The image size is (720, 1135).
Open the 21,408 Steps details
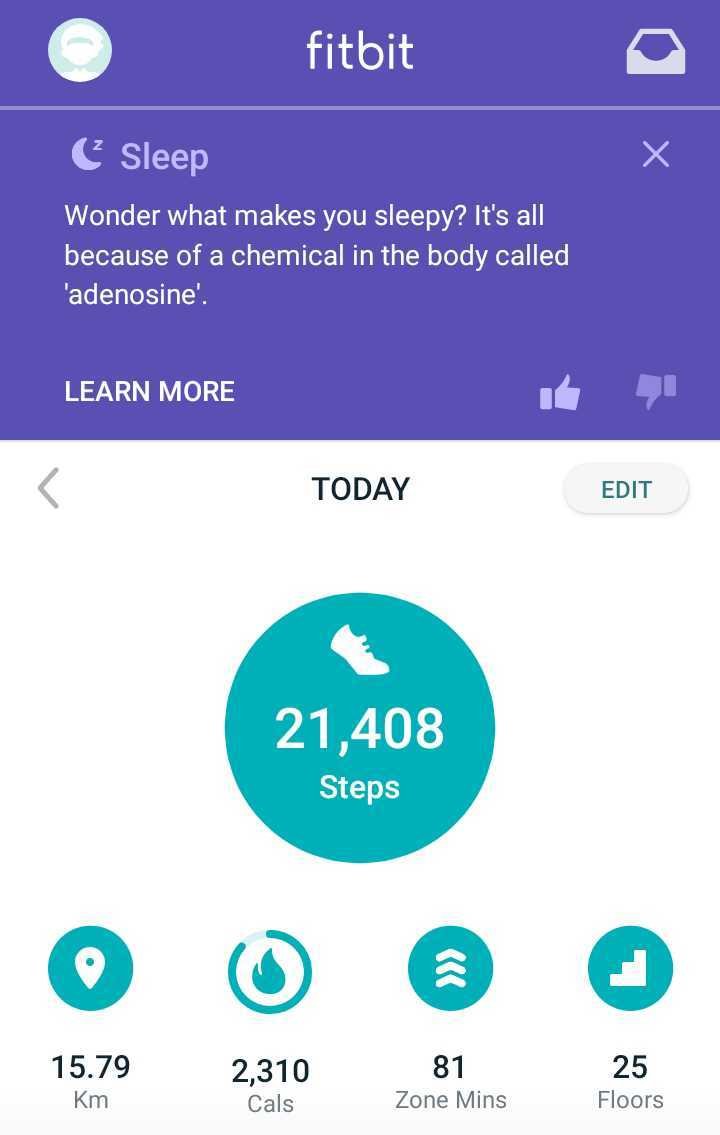[360, 728]
